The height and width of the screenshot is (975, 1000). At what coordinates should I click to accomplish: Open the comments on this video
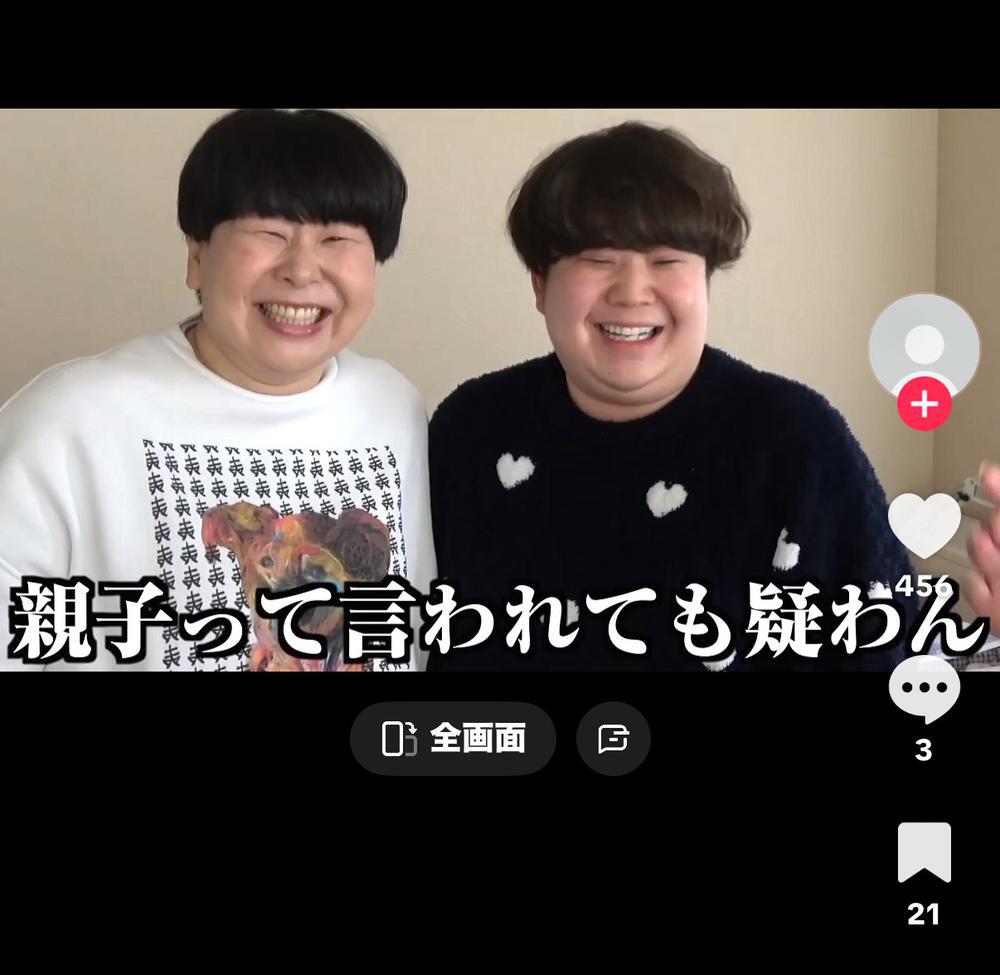[x=924, y=689]
